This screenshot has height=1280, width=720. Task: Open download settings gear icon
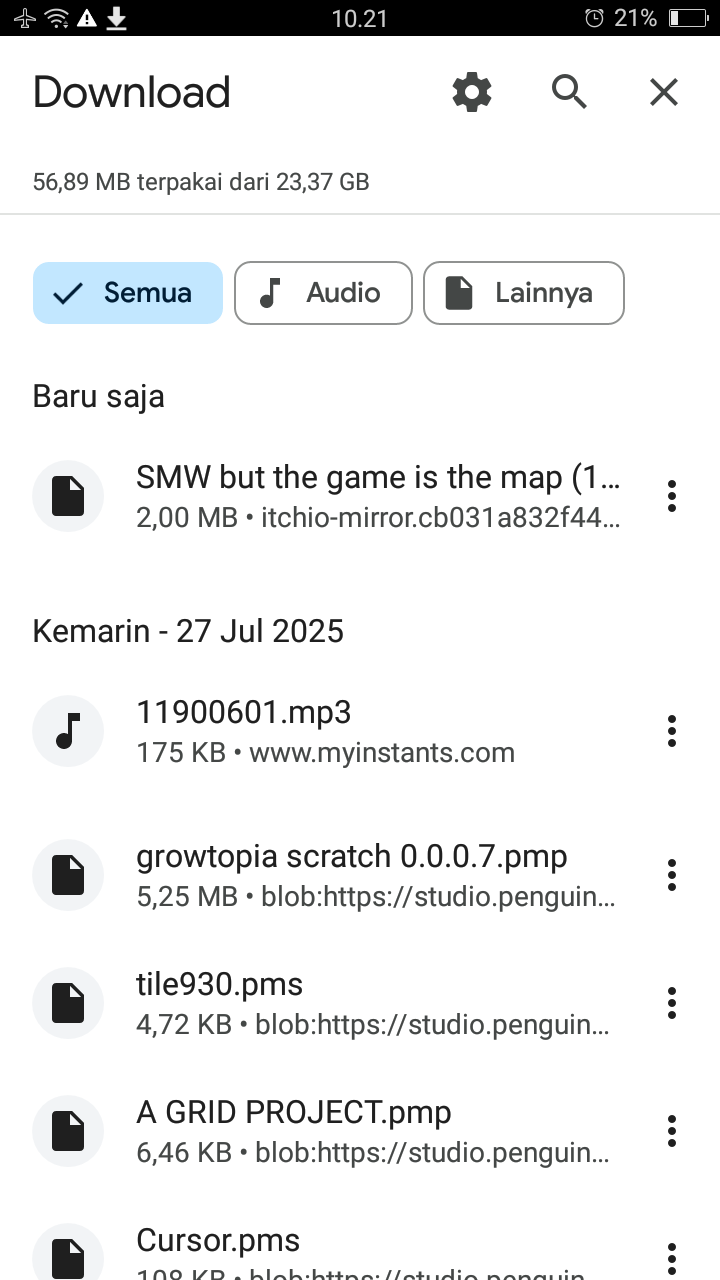(472, 92)
